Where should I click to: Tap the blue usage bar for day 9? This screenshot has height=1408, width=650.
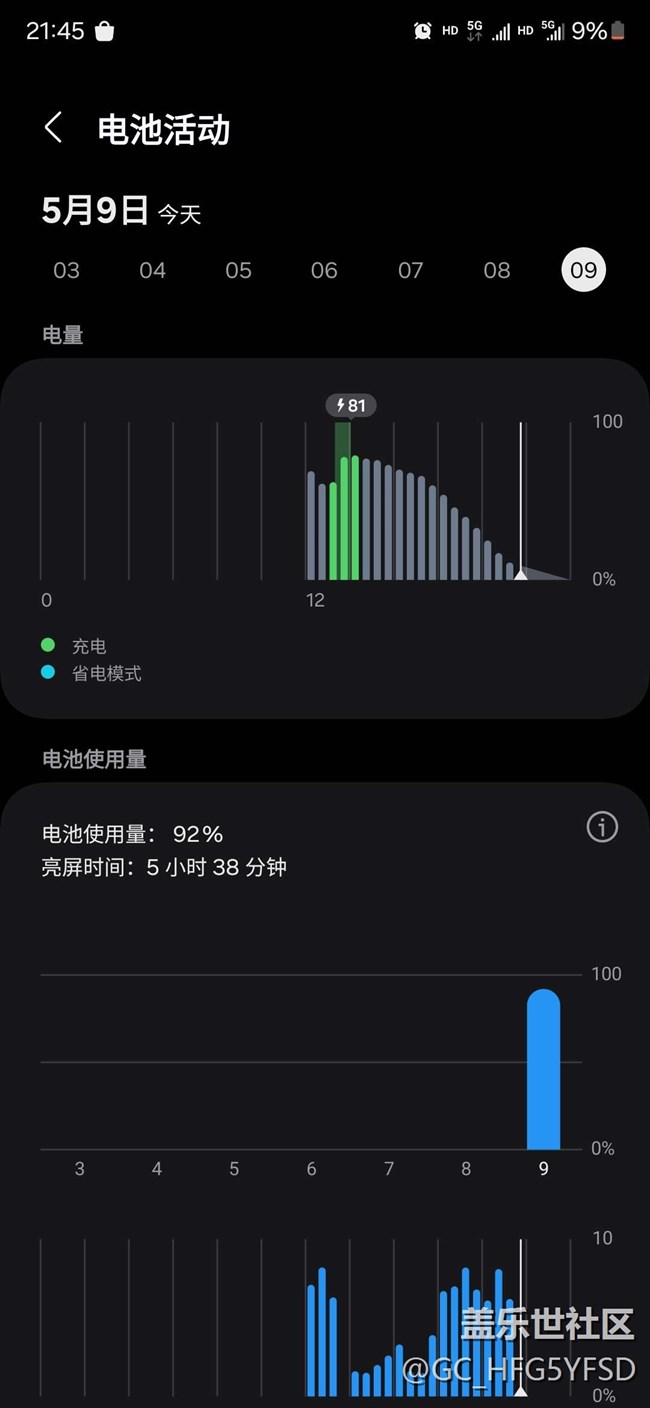[x=544, y=1069]
